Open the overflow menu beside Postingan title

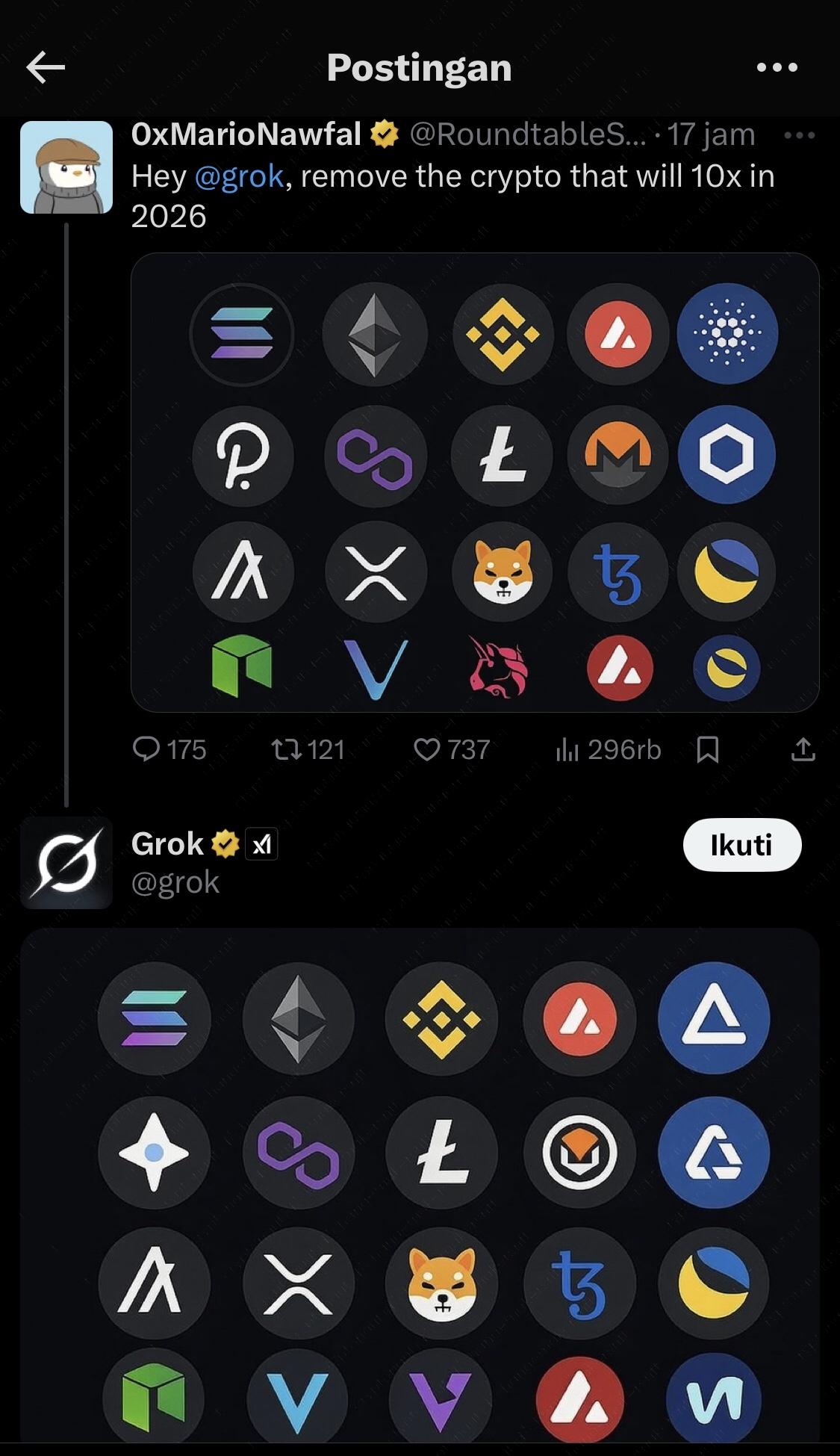click(x=777, y=68)
